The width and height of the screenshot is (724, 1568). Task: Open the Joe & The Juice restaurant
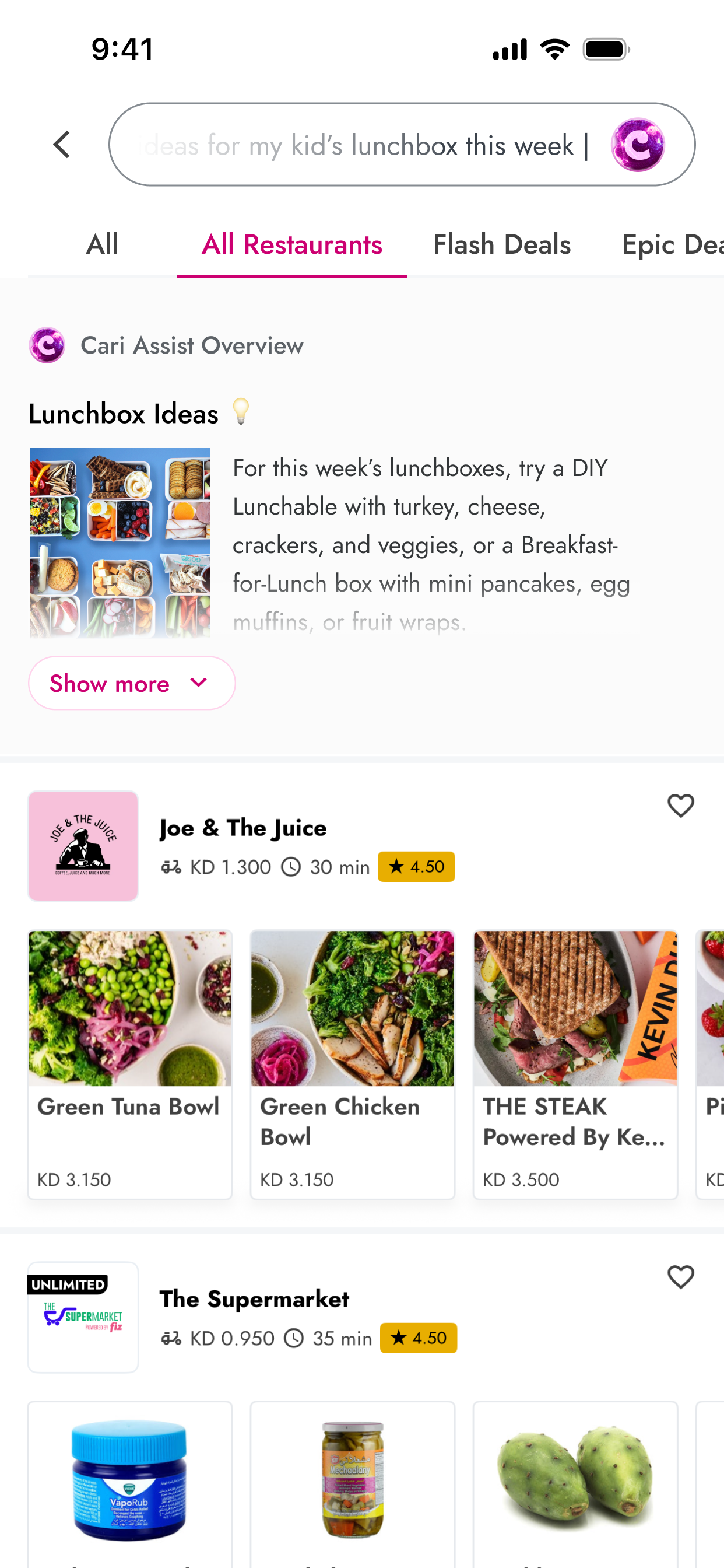242,828
